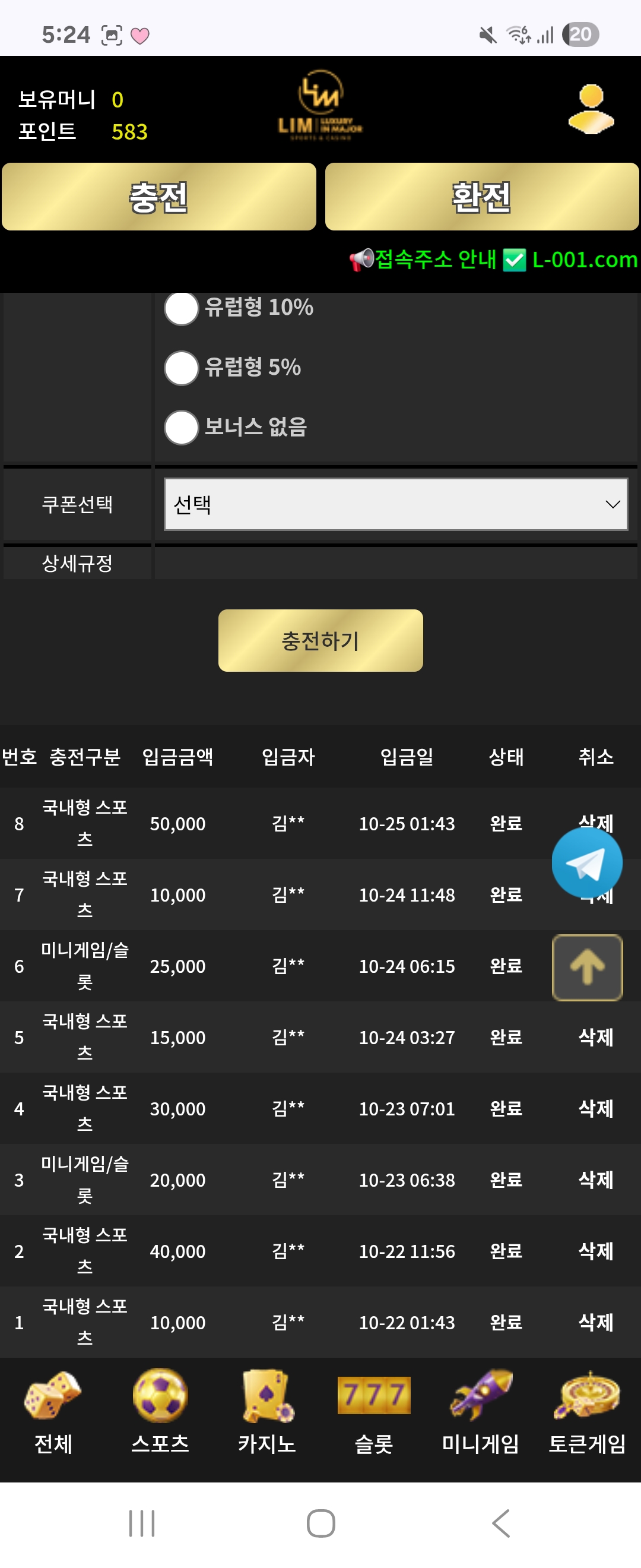Tap the 충전 button
Image resolution: width=641 pixels, height=1568 pixels.
coord(158,197)
